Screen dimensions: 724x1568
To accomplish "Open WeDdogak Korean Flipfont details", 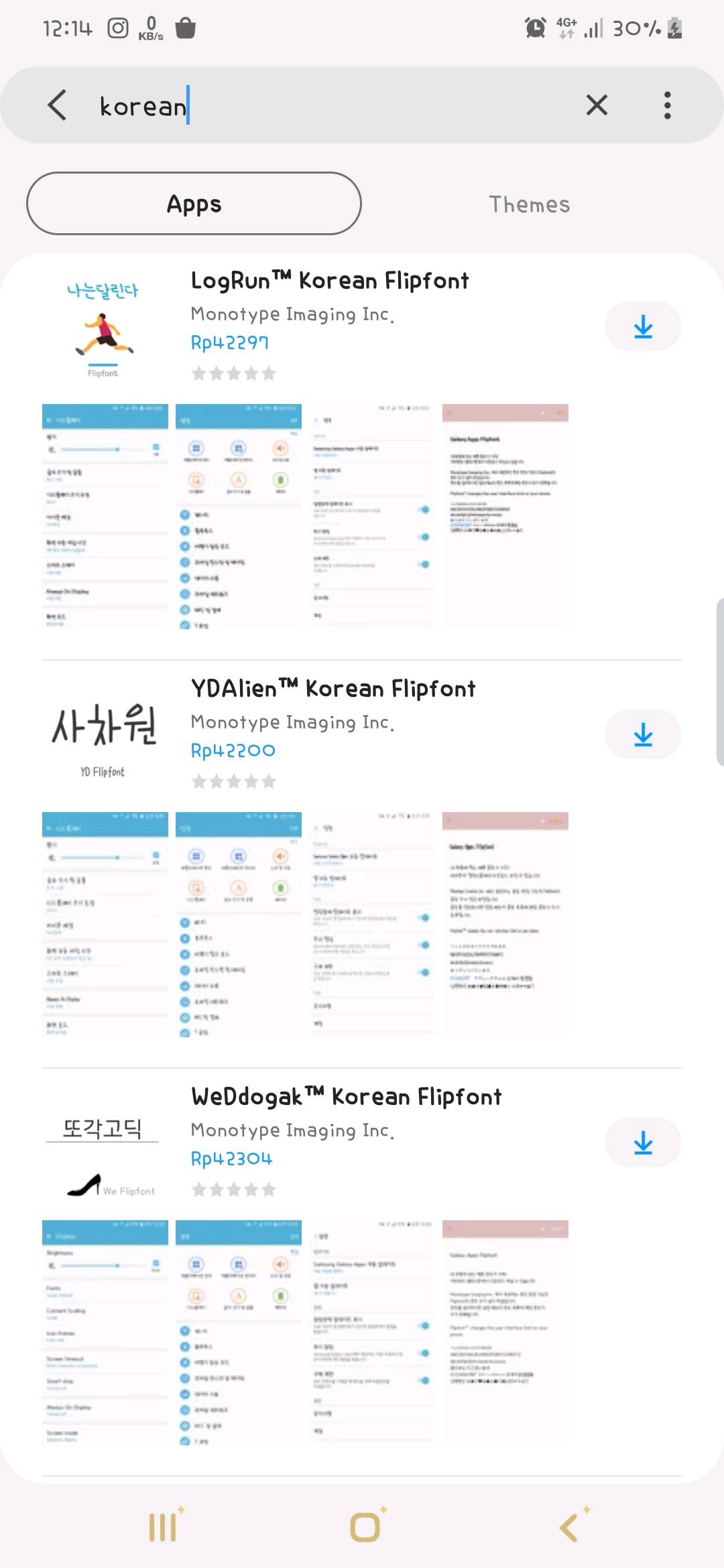I will 346,1096.
